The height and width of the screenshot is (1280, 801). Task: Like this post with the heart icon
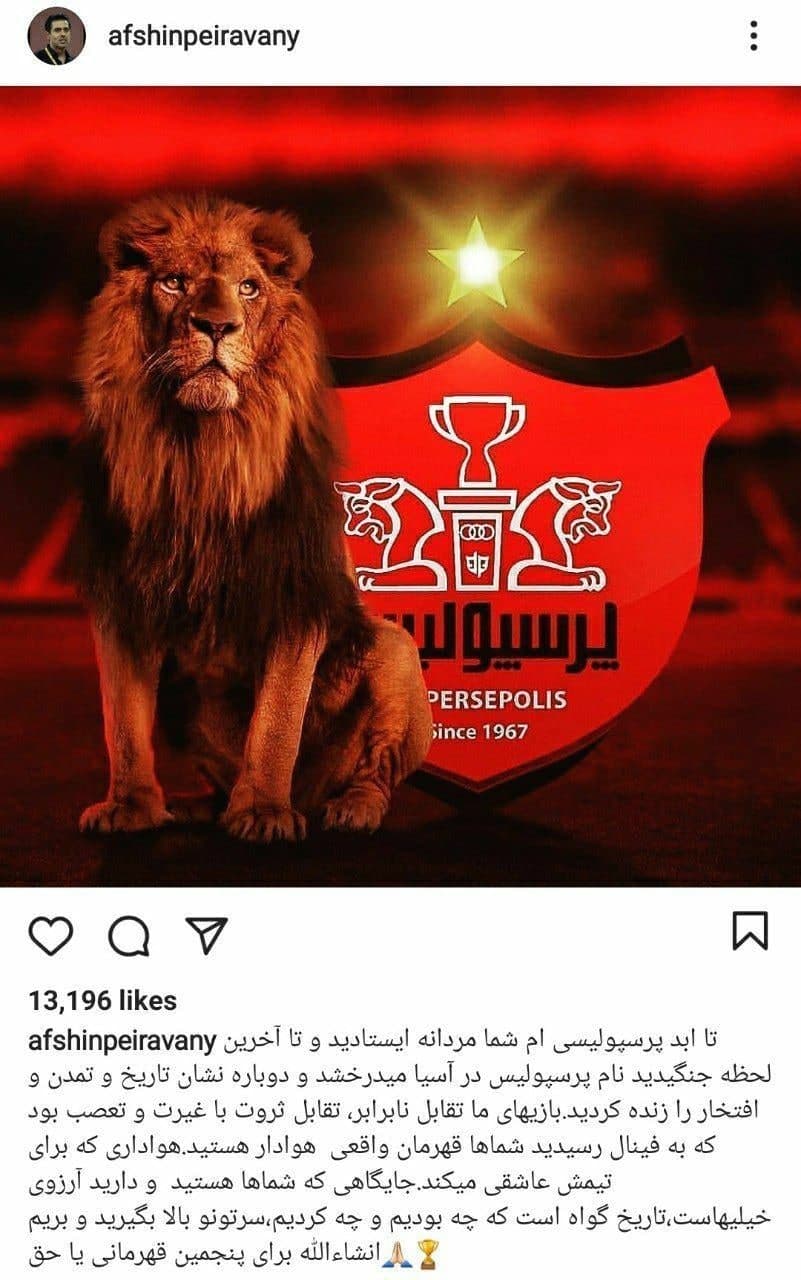pyautogui.click(x=52, y=933)
